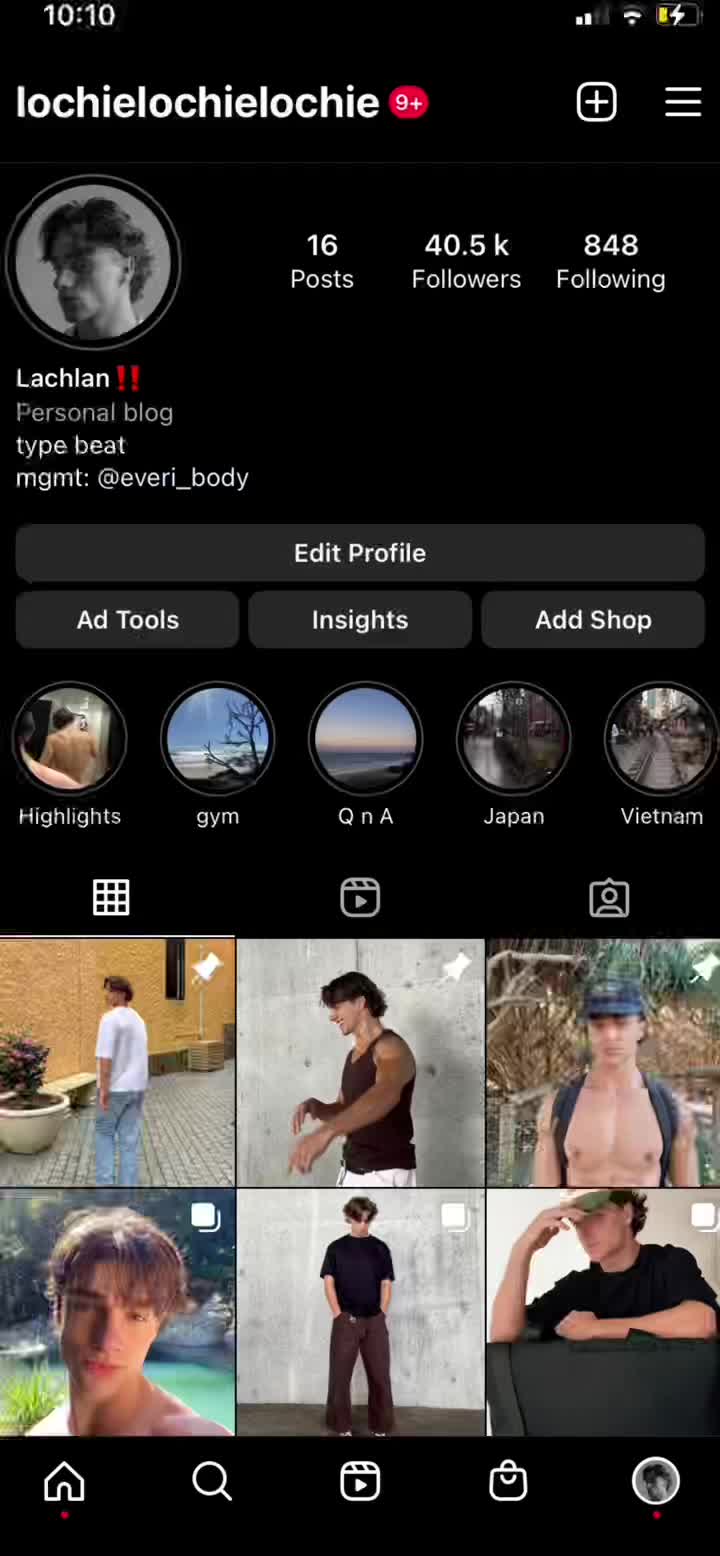Tap the profile picture to view story

(94, 262)
